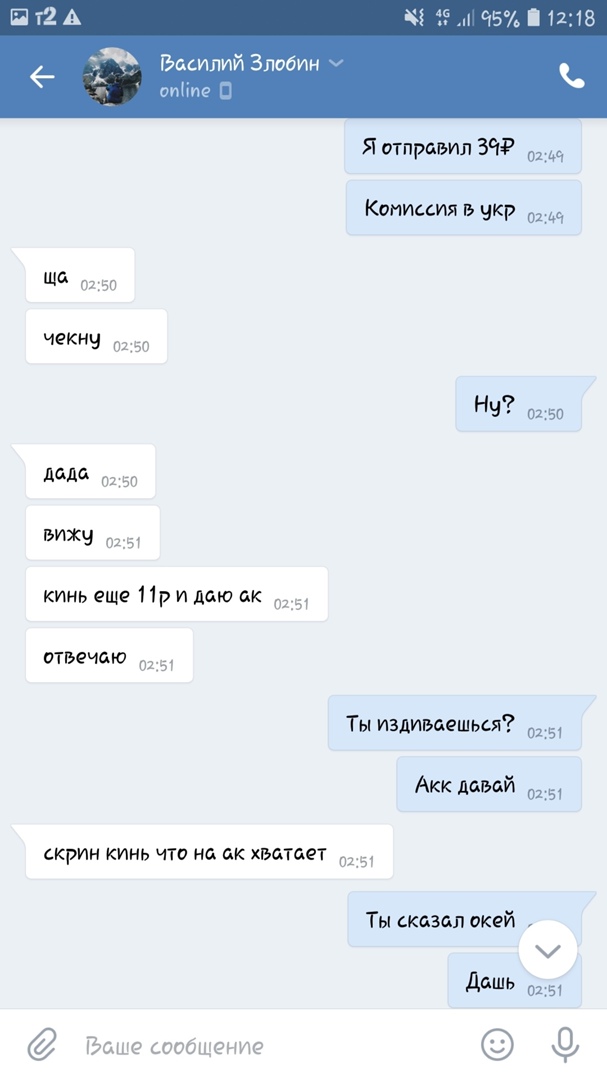This screenshot has height=1080, width=607.
Task: Open Василий Злобин's profile avatar
Action: click(111, 77)
